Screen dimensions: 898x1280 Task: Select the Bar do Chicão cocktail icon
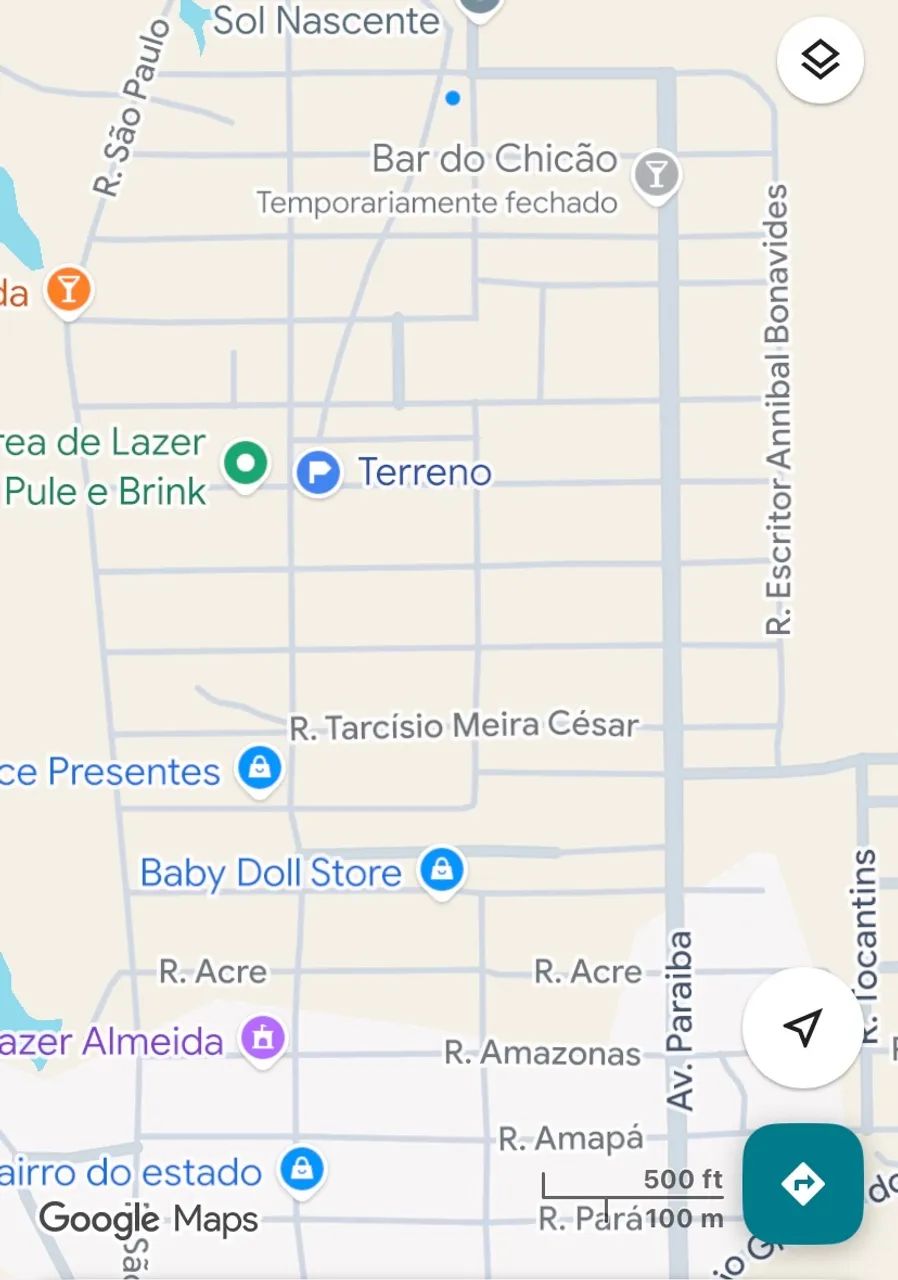(x=656, y=175)
